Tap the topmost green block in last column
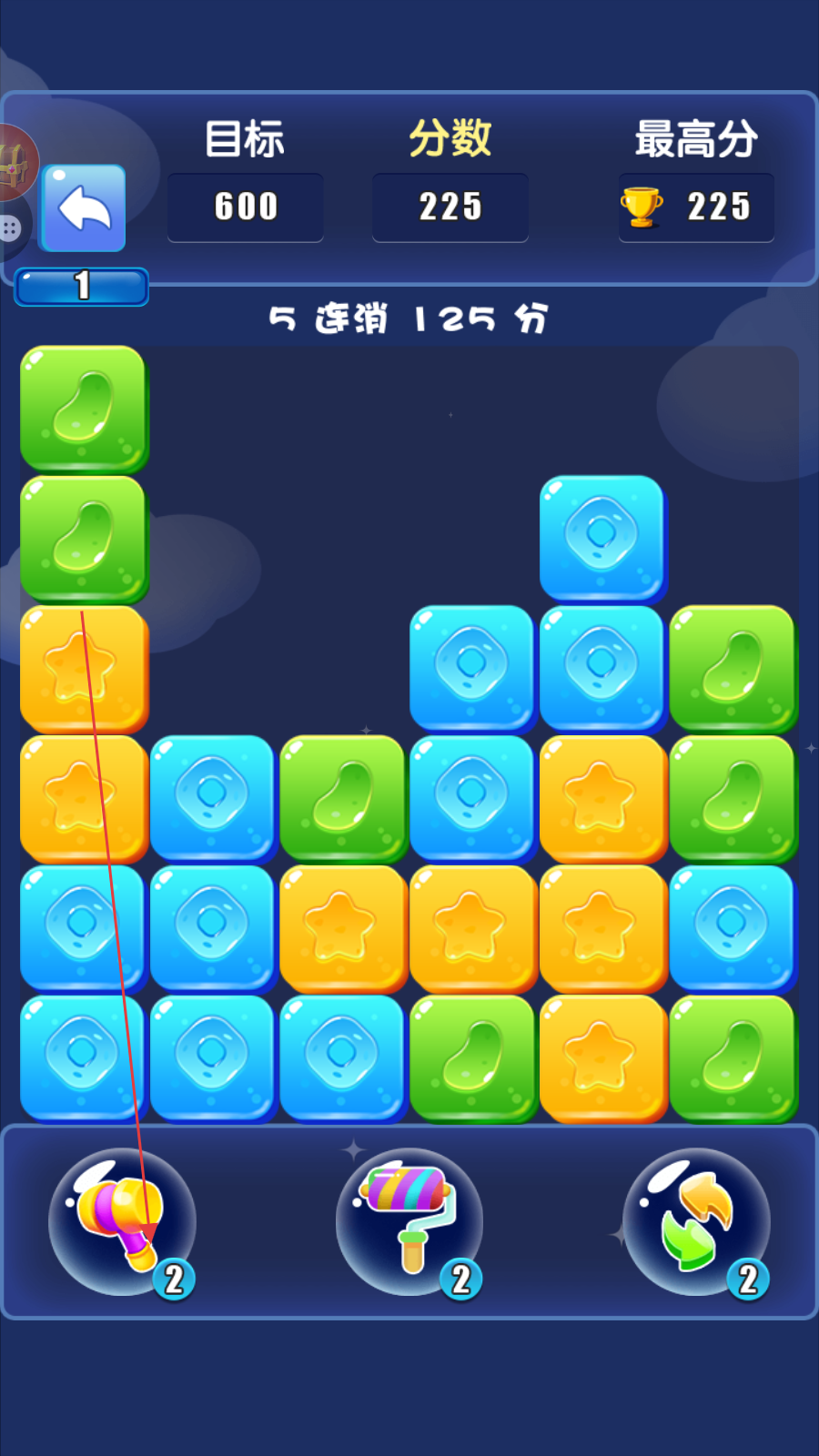This screenshot has width=819, height=1456. pos(733,668)
